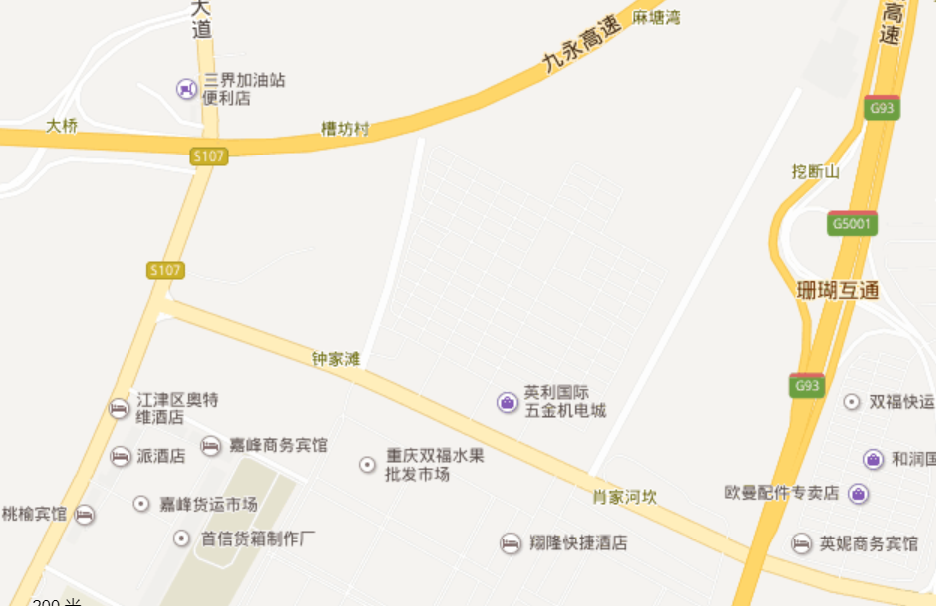
Task: Tap the 英妮商务宾馆 hotel marker
Action: pos(801,544)
